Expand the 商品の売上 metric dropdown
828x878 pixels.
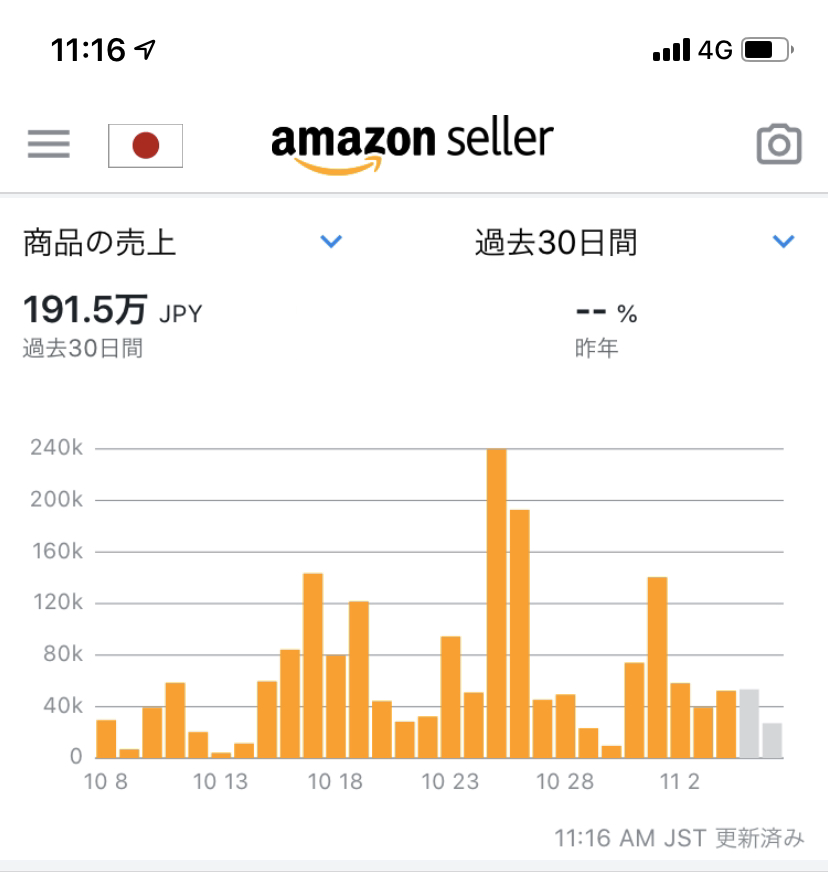(x=331, y=242)
